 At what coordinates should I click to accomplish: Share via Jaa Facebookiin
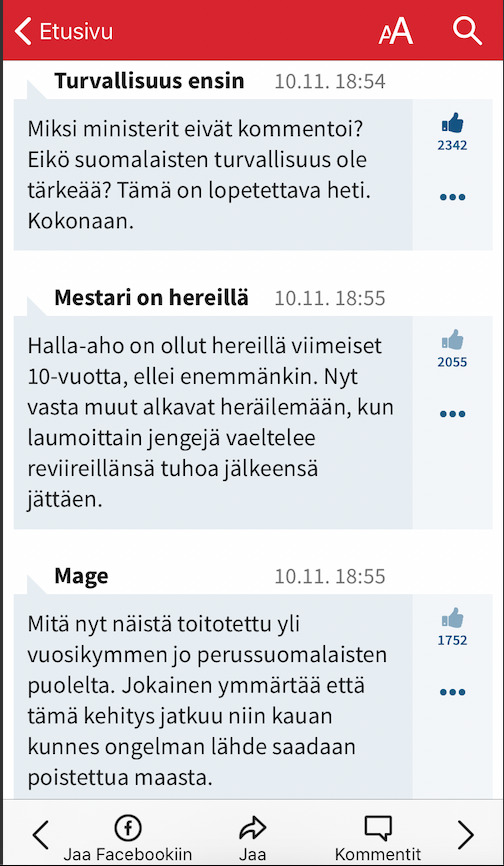pyautogui.click(x=128, y=838)
